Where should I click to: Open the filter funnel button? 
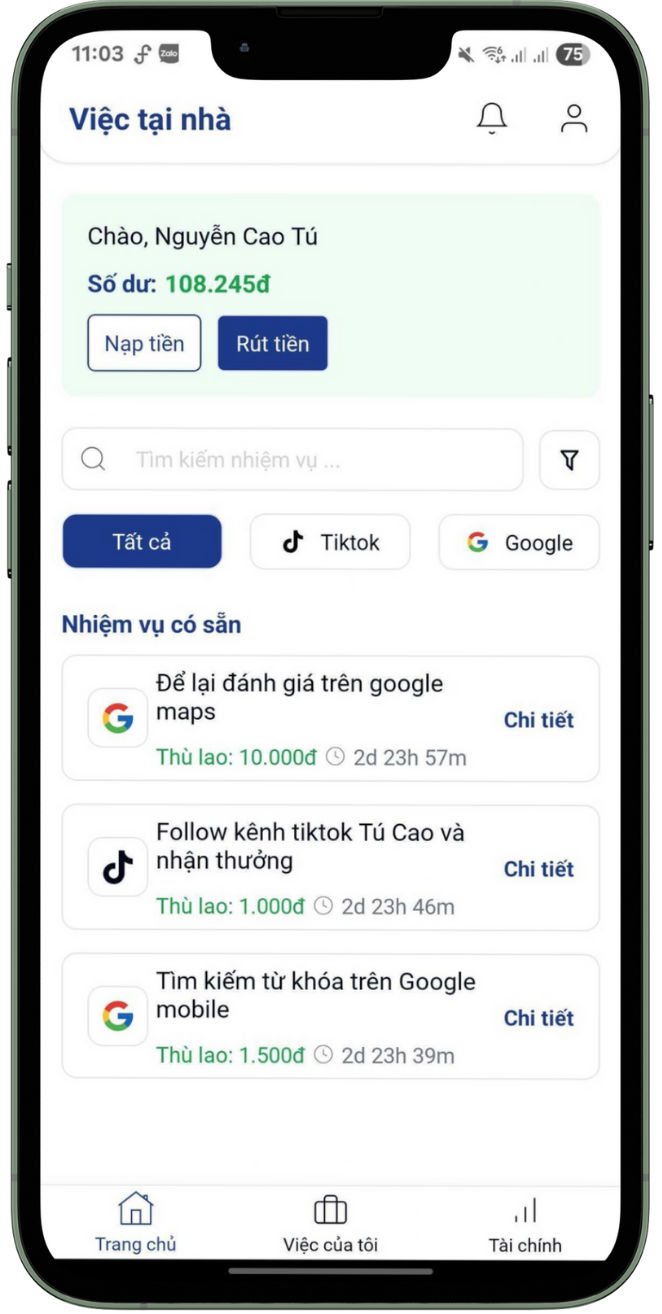coord(569,460)
